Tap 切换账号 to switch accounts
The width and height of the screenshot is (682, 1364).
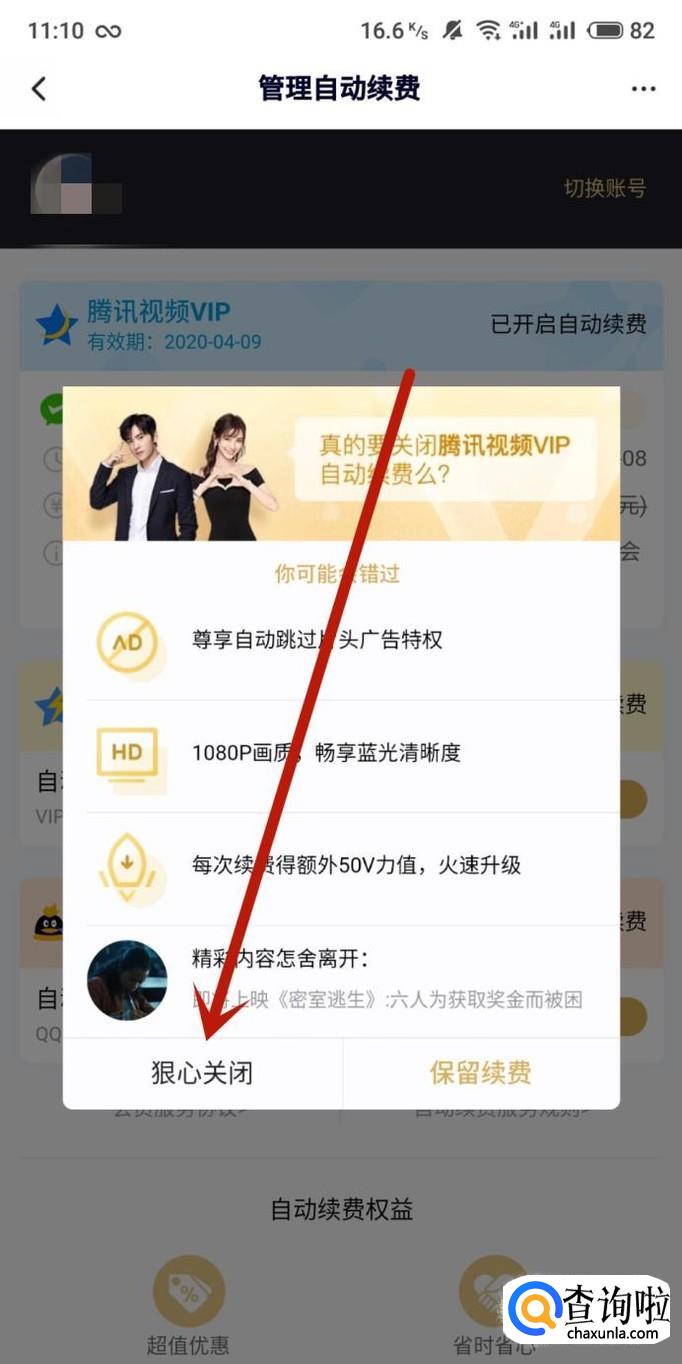pos(605,188)
